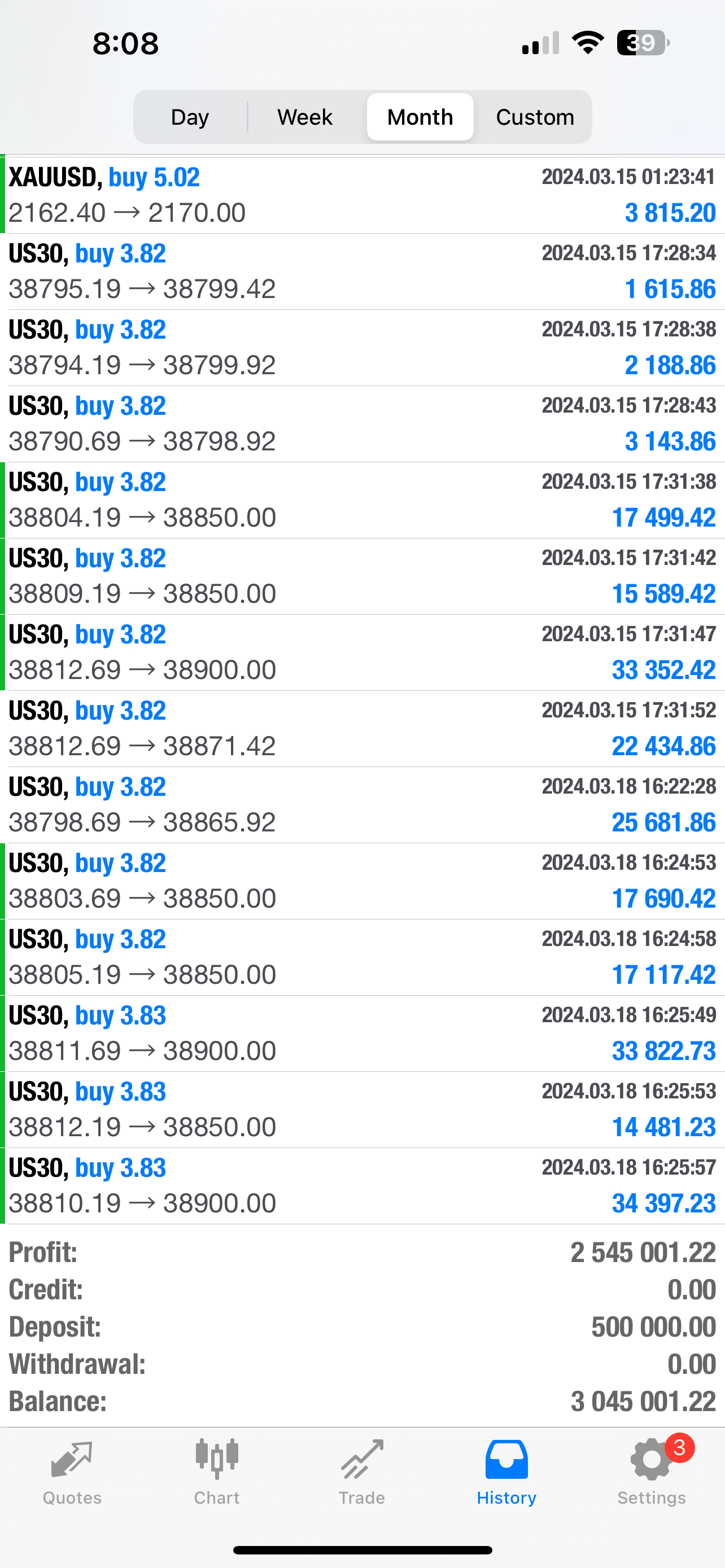Viewport: 725px width, 1568px height.
Task: Select the Deposit amount line
Action: point(362,1327)
